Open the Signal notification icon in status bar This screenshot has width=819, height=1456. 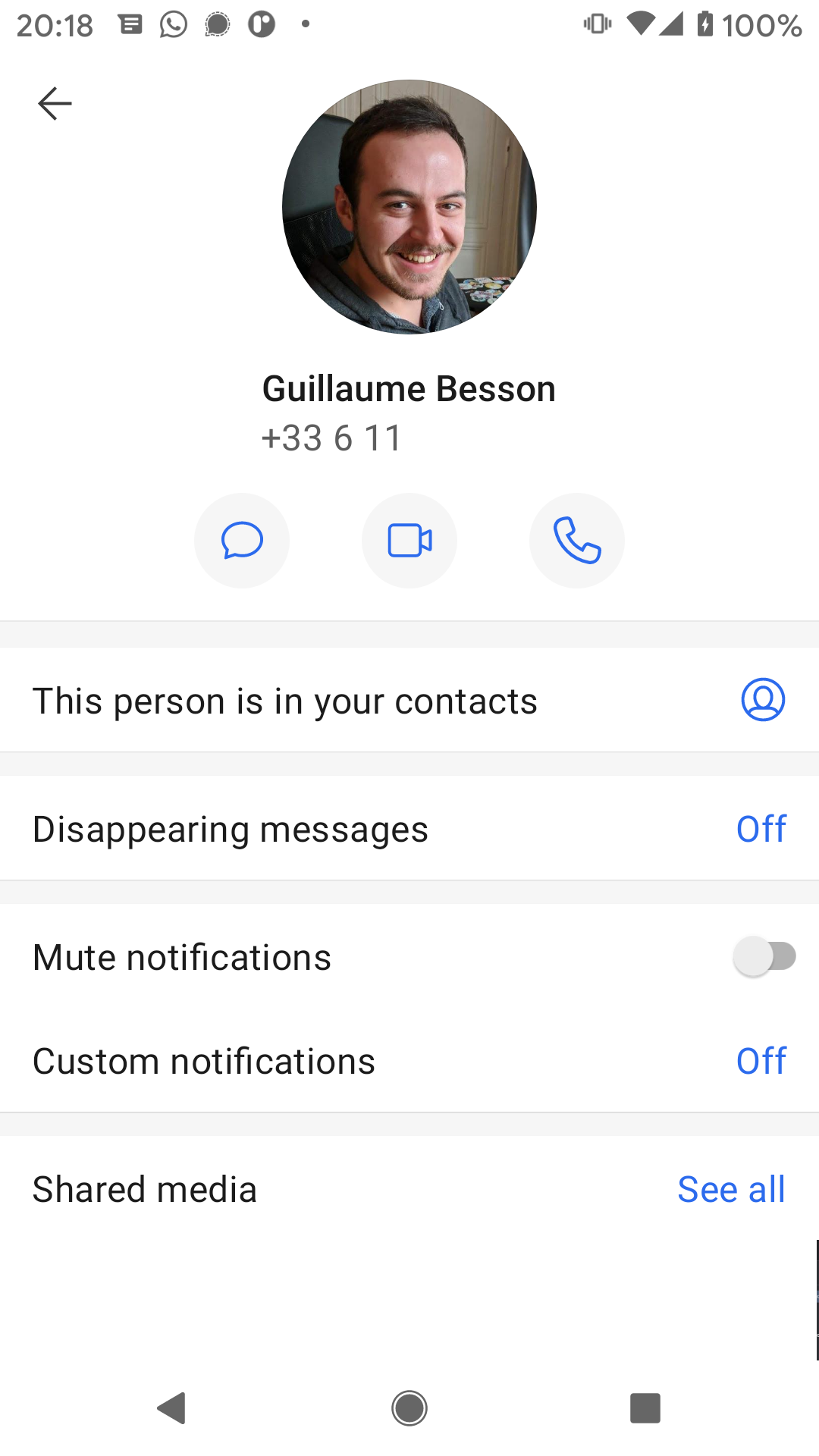(217, 24)
